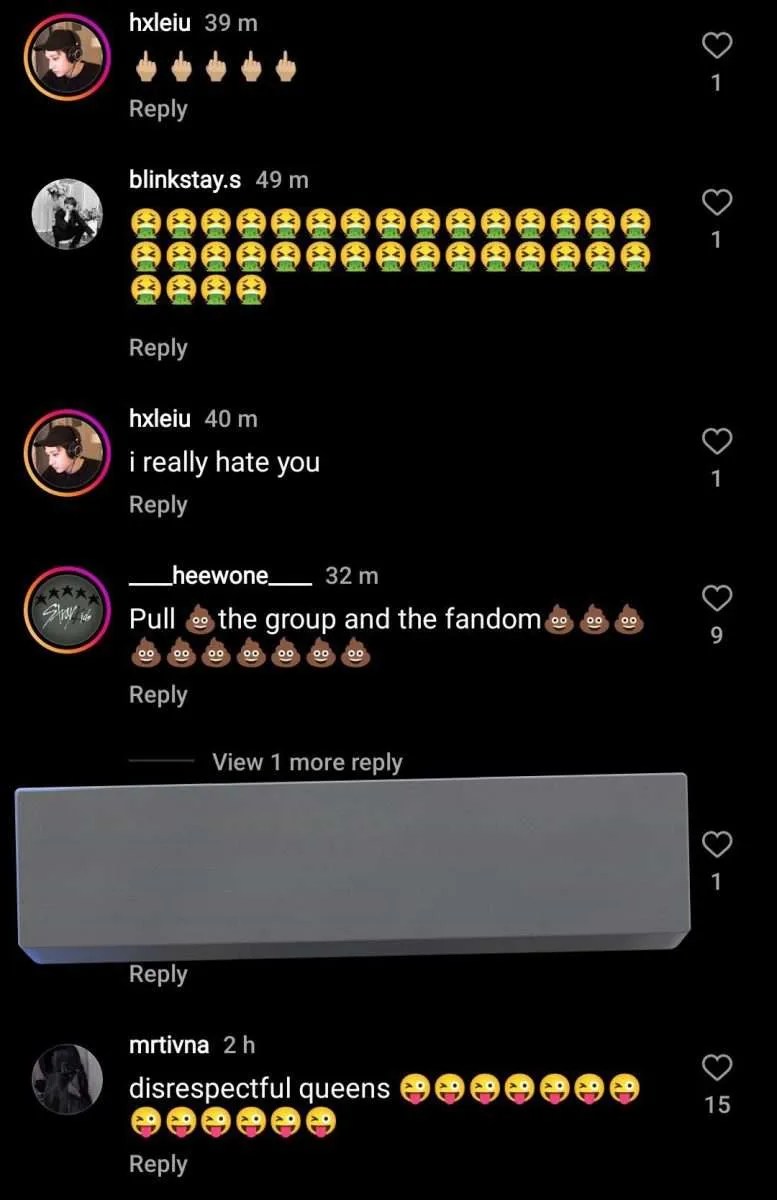Reply to blinkstay.s's comment

click(x=158, y=348)
